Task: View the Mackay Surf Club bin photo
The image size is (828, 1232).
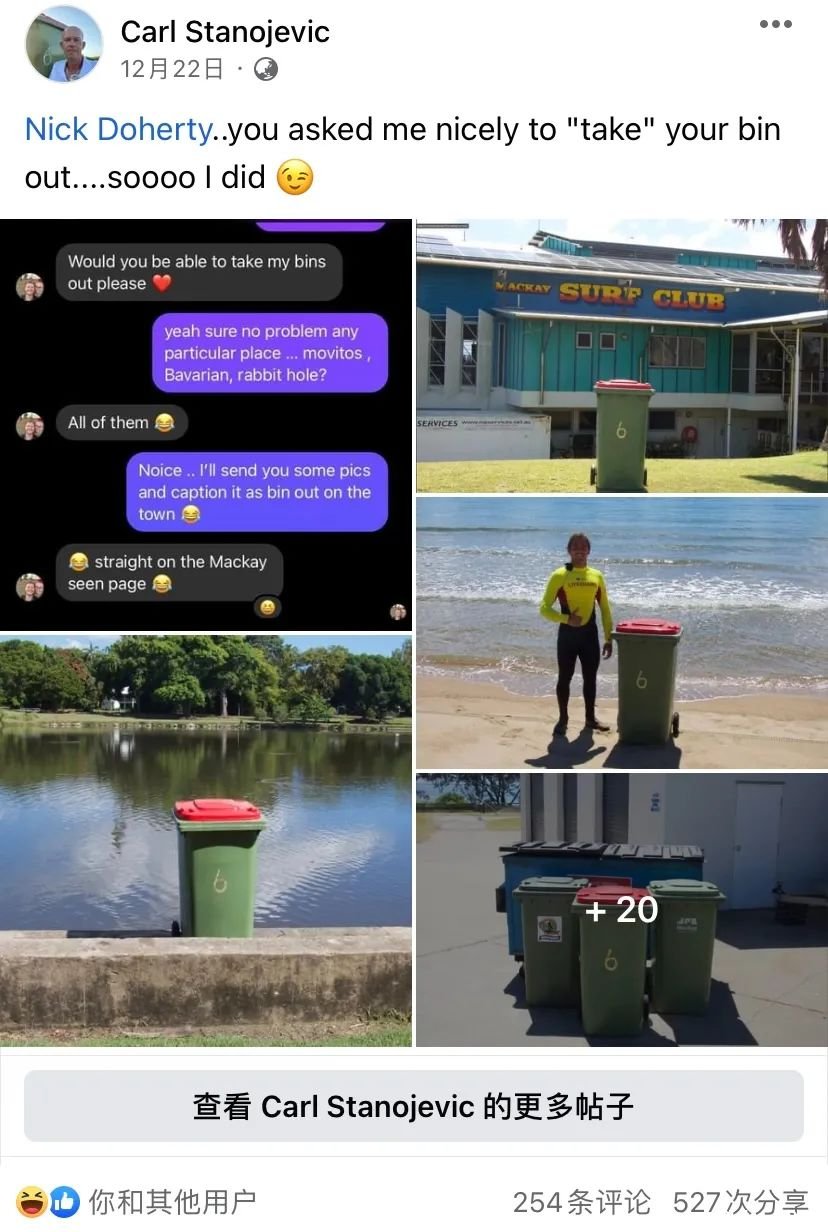Action: (x=621, y=355)
